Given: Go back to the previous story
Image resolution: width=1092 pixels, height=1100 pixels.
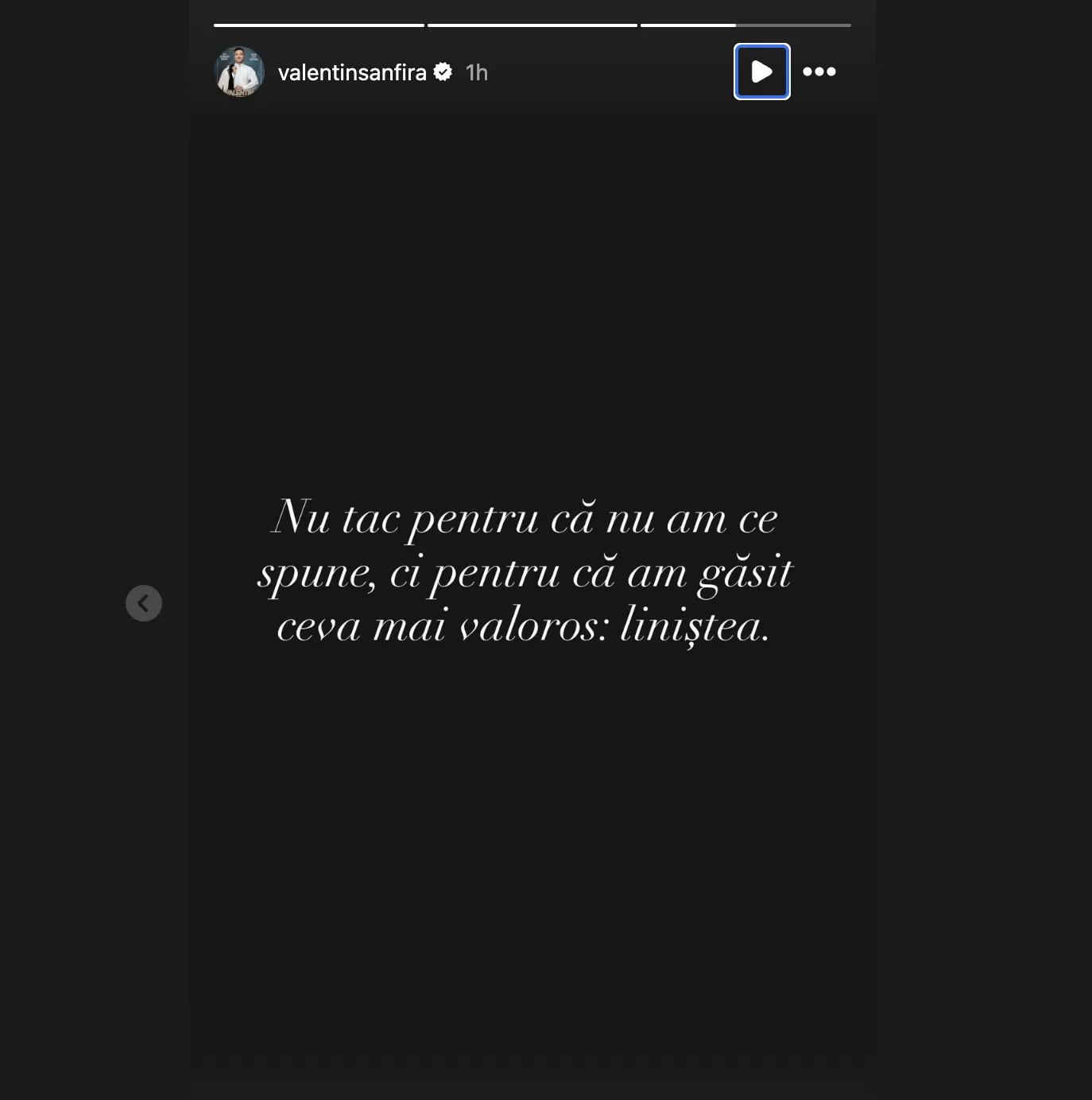Looking at the screenshot, I should [x=144, y=603].
